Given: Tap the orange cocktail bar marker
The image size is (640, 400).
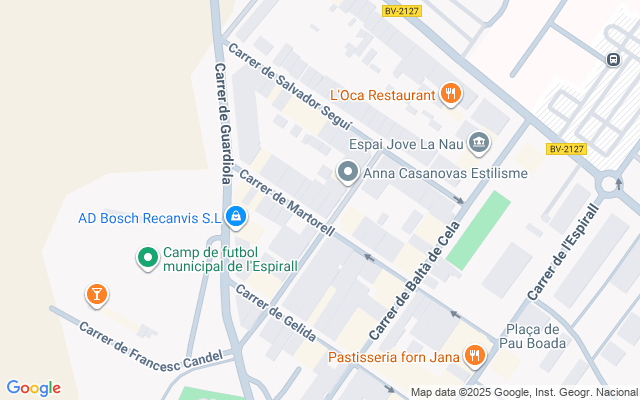Looking at the screenshot, I should click(96, 294).
